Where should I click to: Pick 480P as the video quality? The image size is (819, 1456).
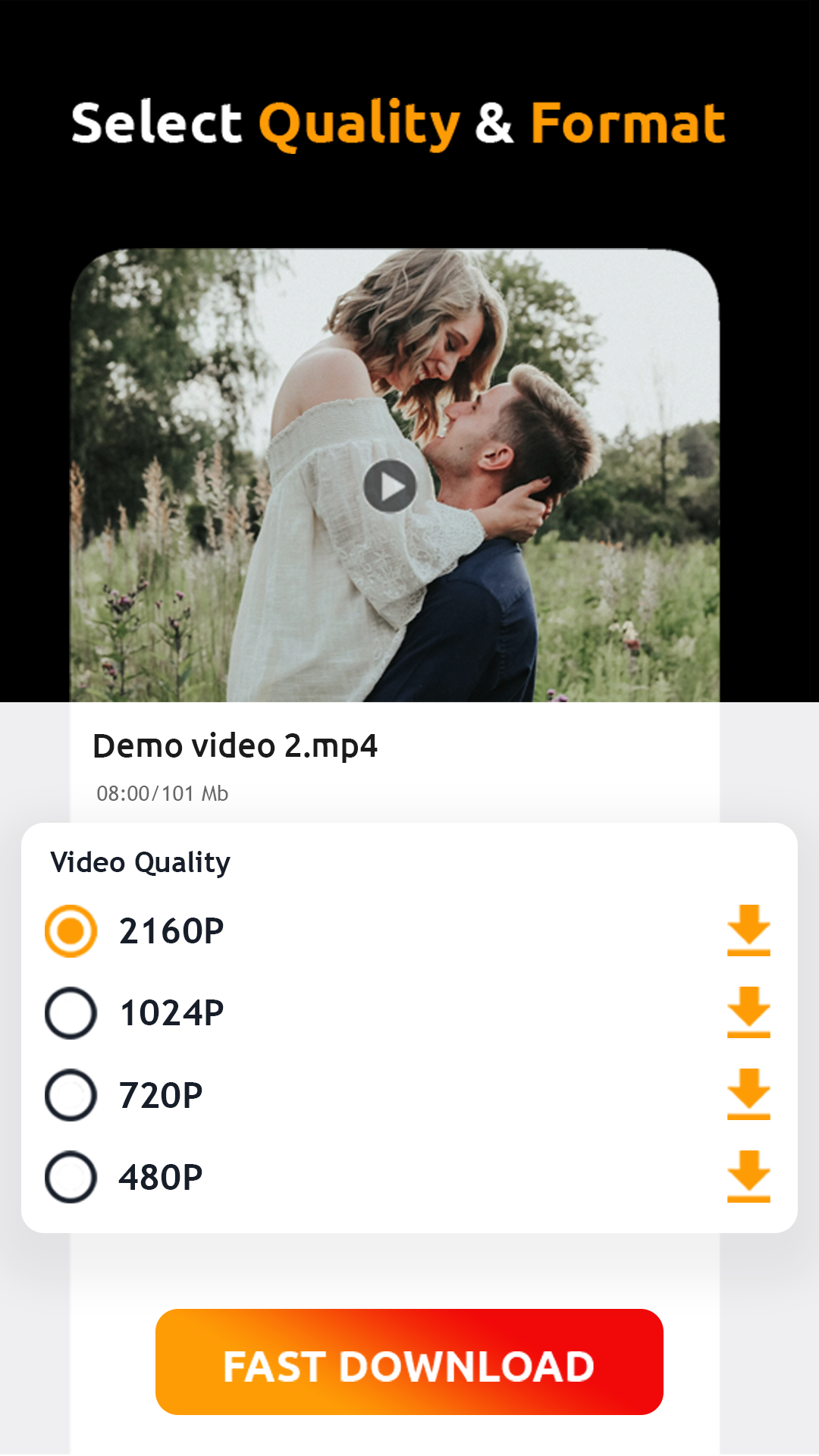click(x=71, y=1176)
